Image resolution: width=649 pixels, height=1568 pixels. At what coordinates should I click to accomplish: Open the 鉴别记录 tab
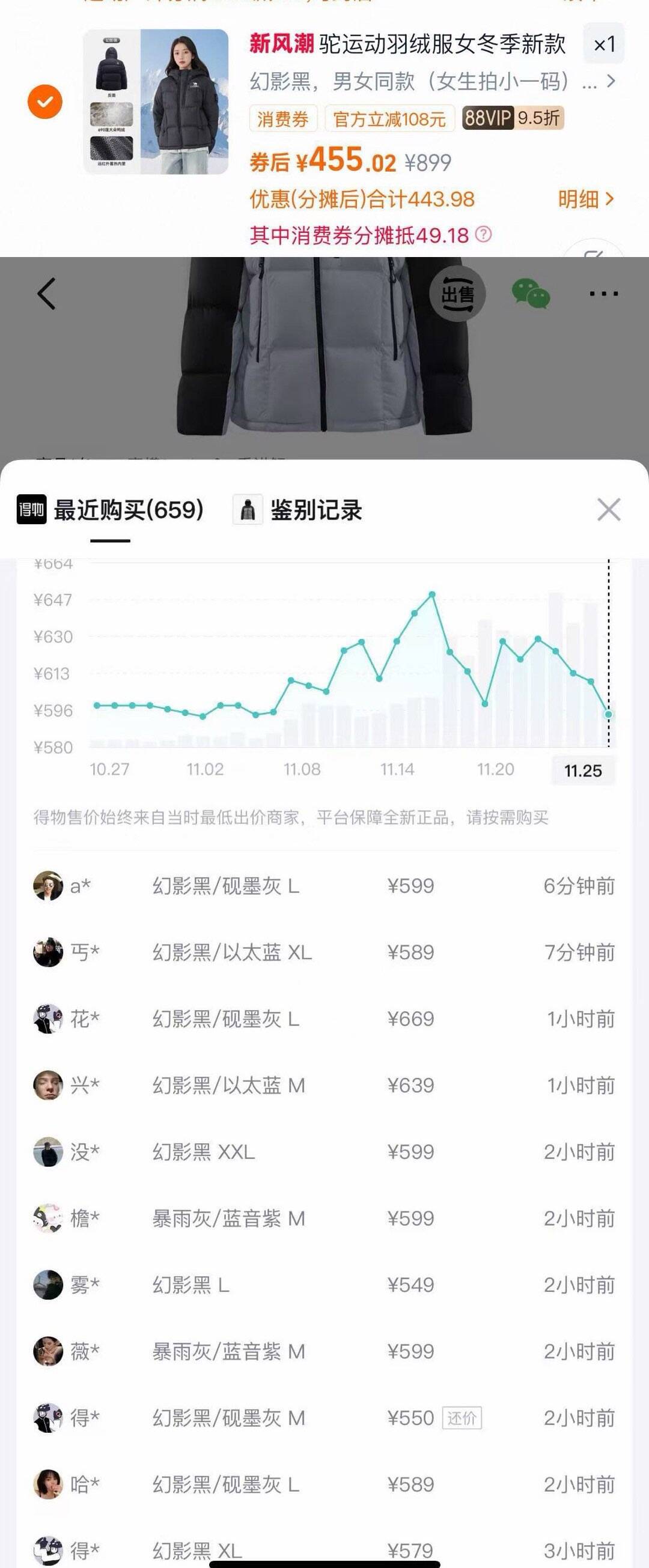point(315,510)
